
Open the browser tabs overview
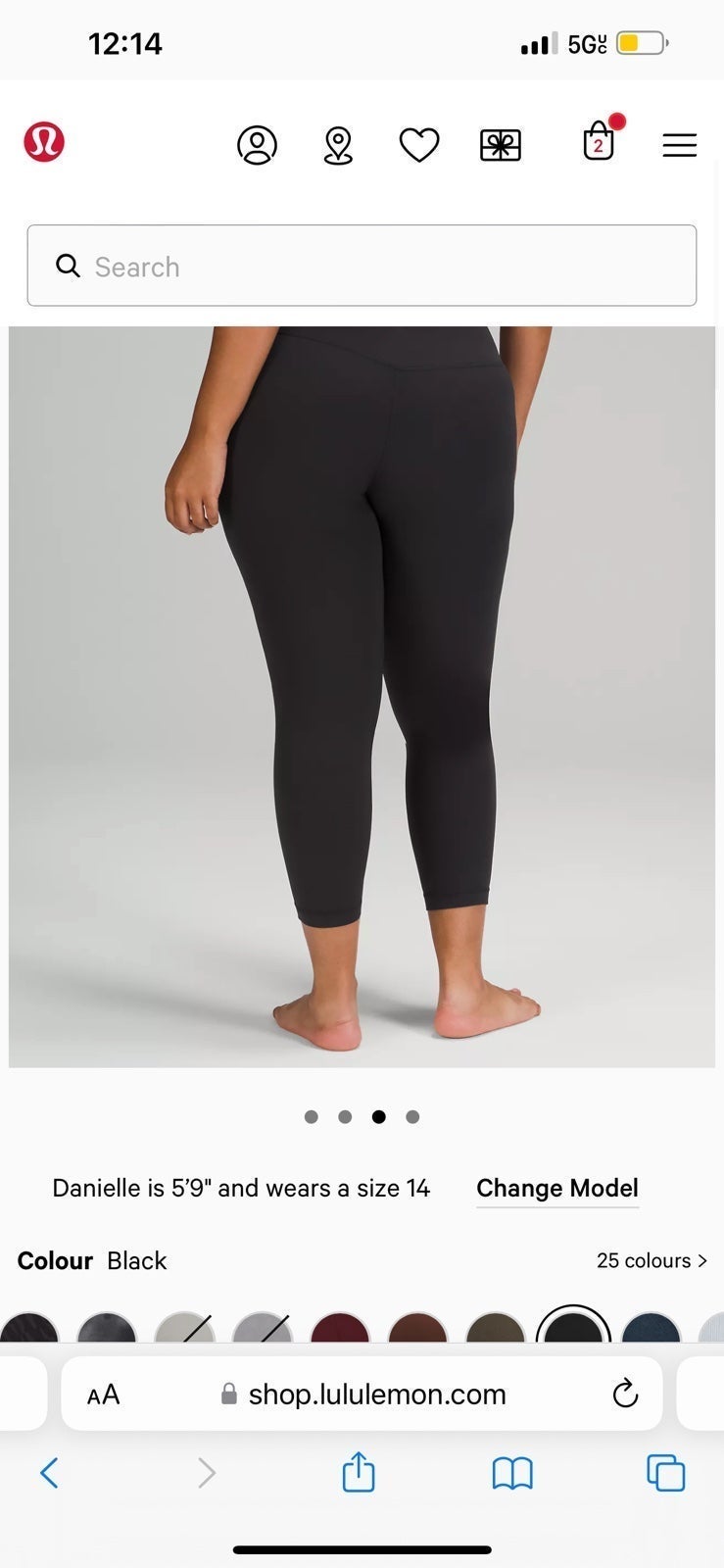pos(666,1472)
